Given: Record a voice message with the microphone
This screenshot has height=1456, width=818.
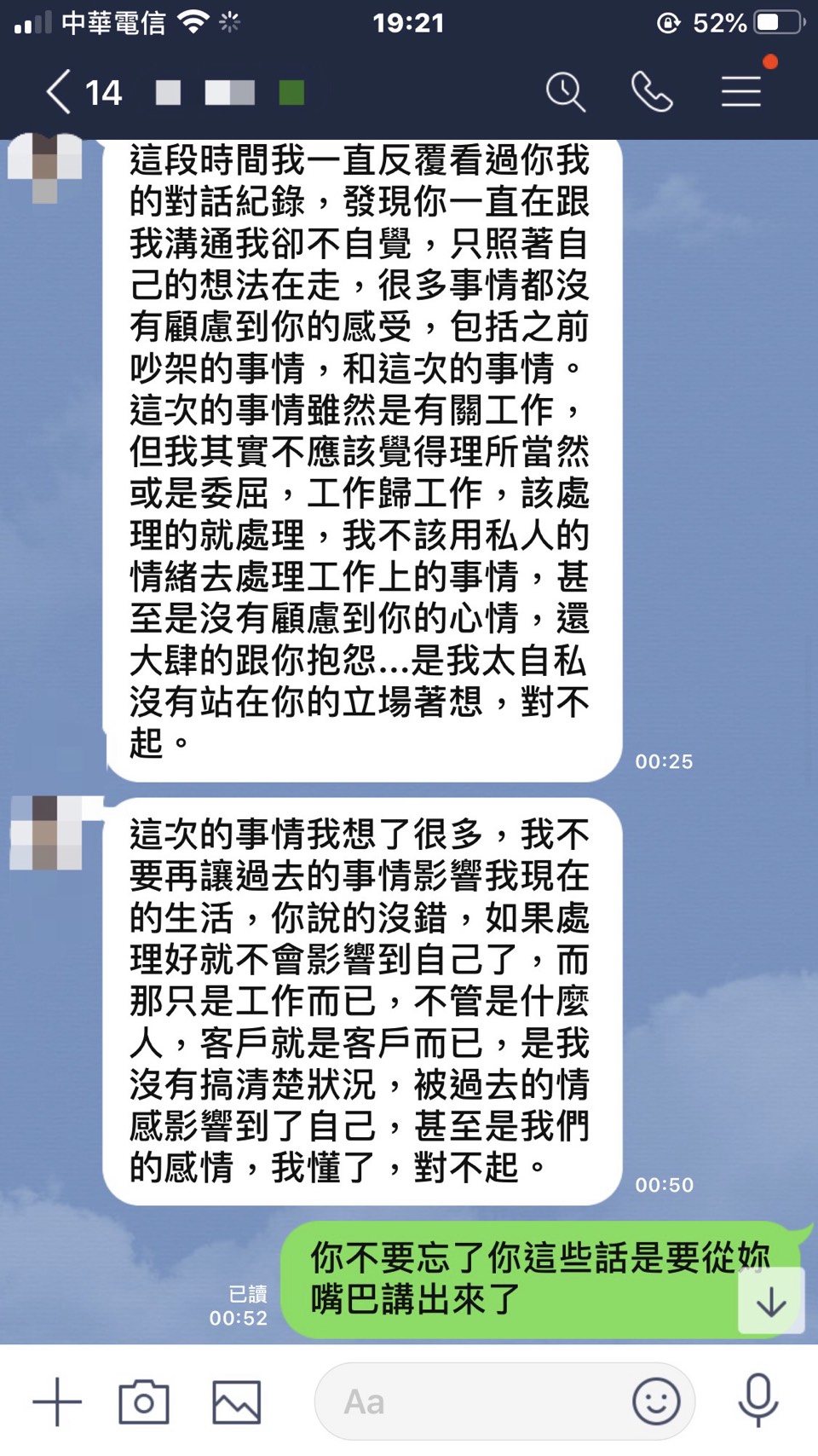Looking at the screenshot, I should [x=758, y=1400].
